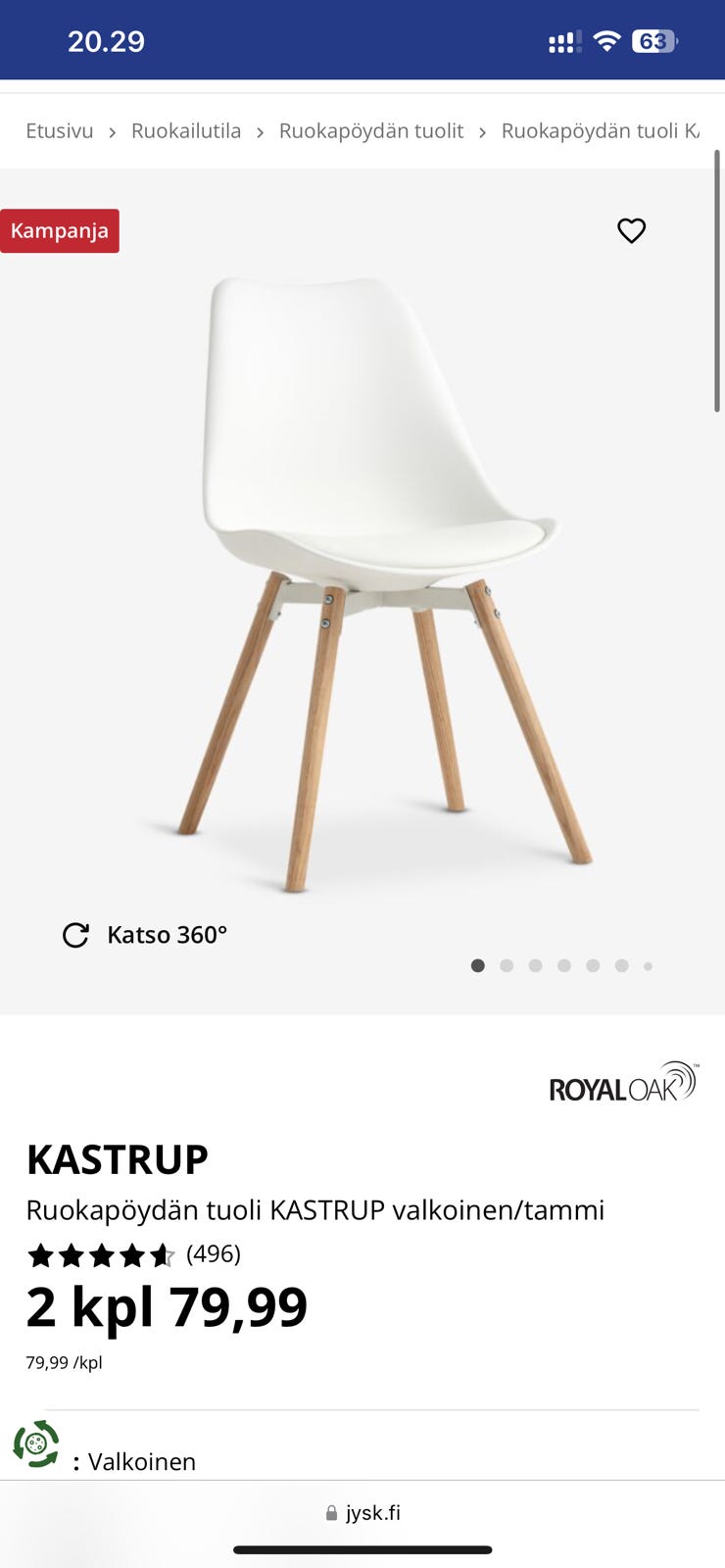This screenshot has width=725, height=1568.
Task: Click the half-filled fifth rating star
Action: pyautogui.click(x=163, y=1253)
